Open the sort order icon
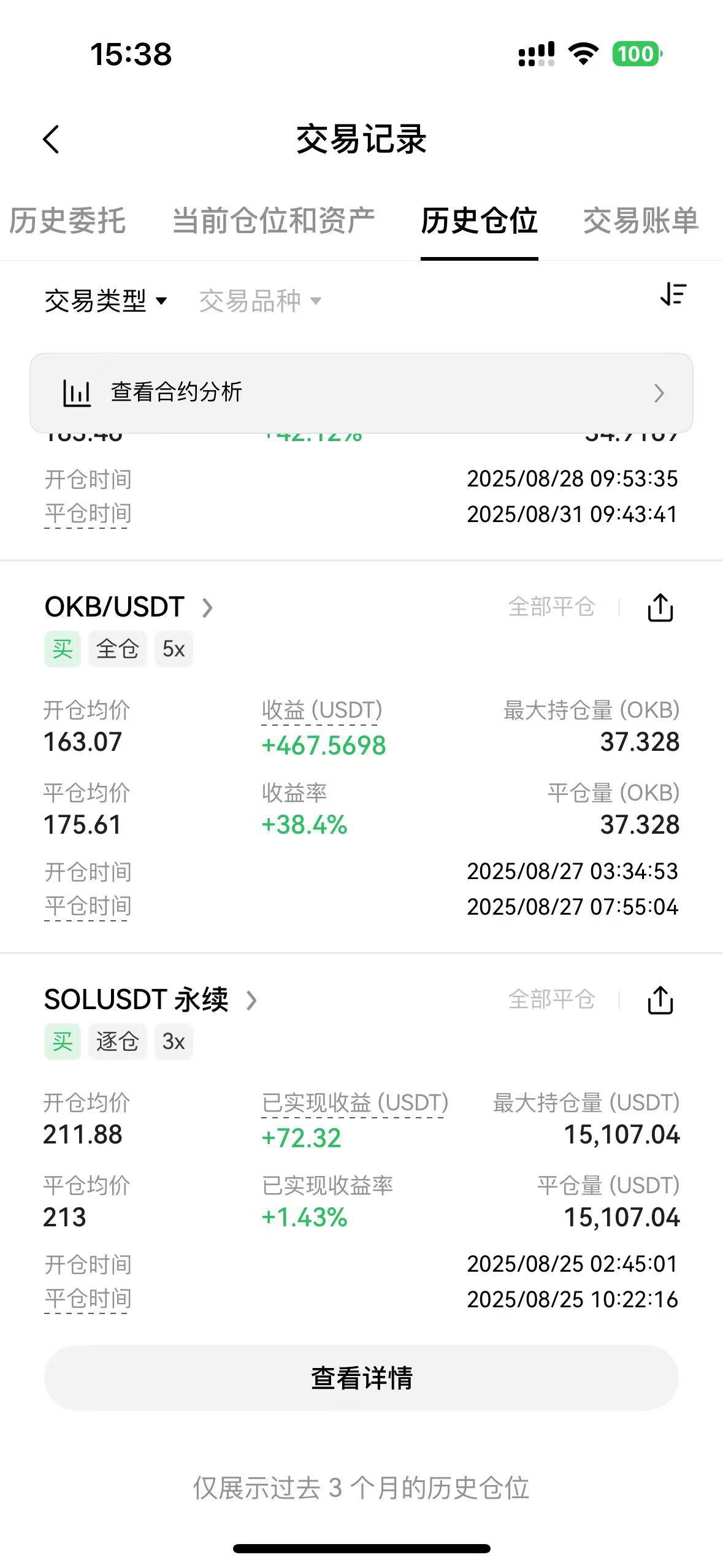This screenshot has width=723, height=1568. point(673,295)
